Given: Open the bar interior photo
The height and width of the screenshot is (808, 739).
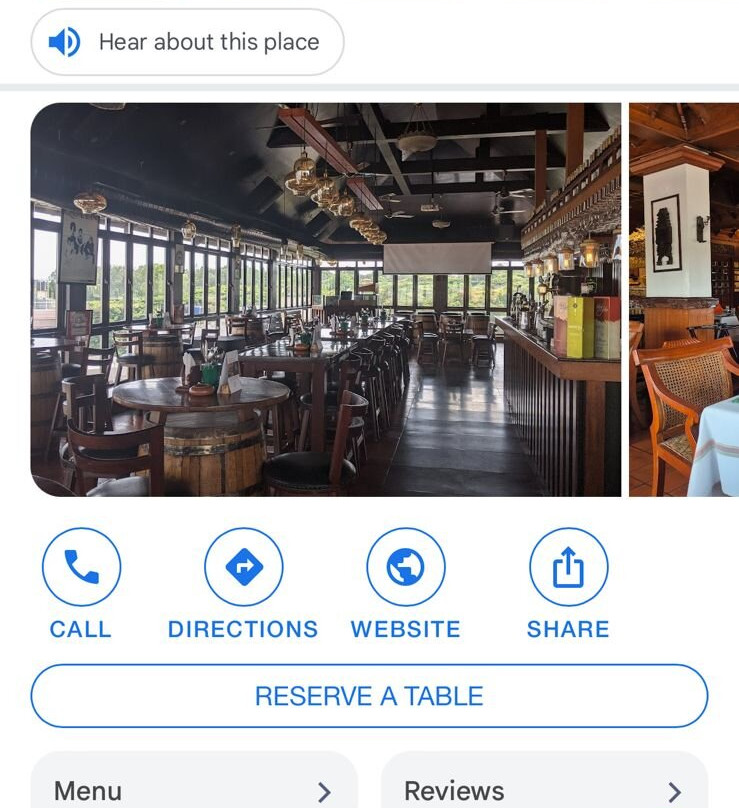Looking at the screenshot, I should [x=325, y=299].
